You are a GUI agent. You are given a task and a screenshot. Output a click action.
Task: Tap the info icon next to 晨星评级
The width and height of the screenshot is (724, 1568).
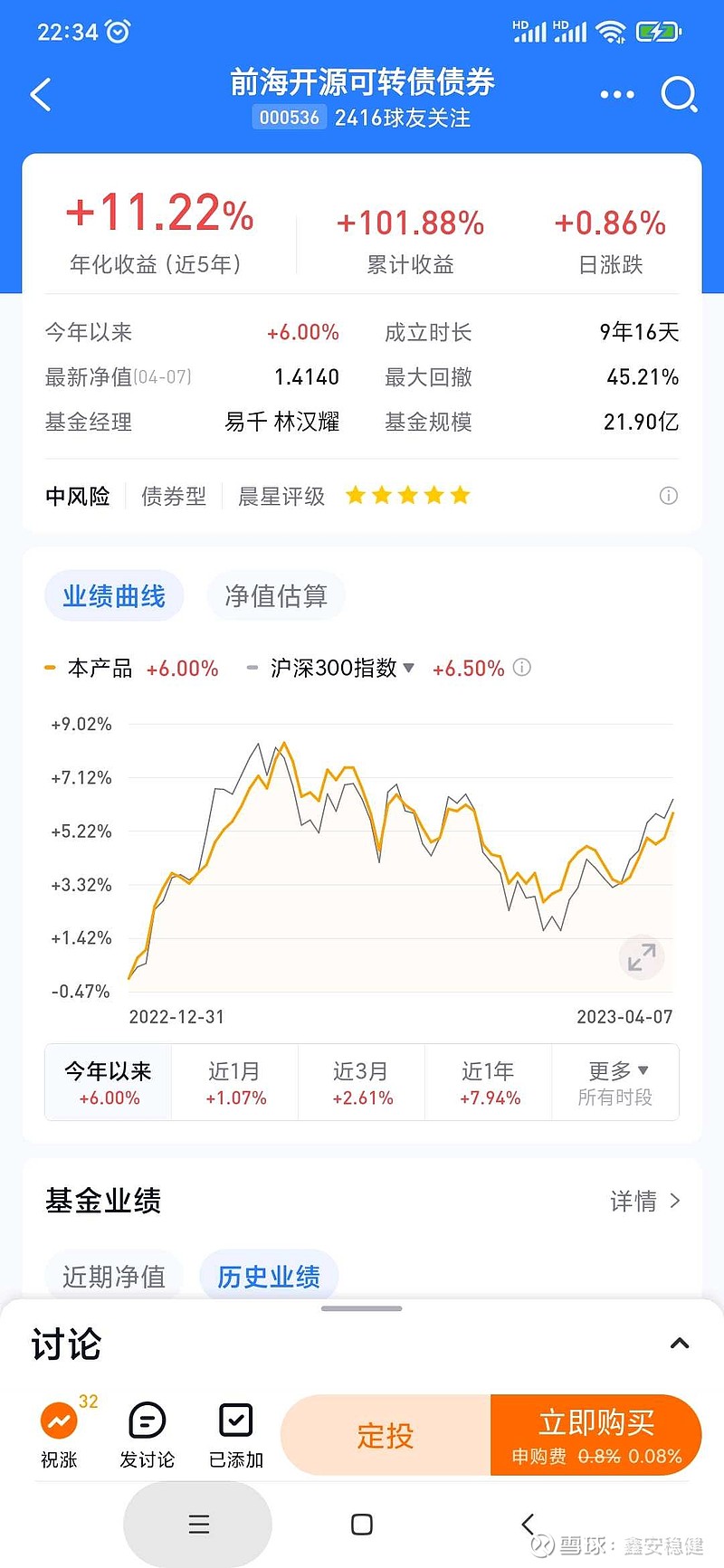point(669,496)
